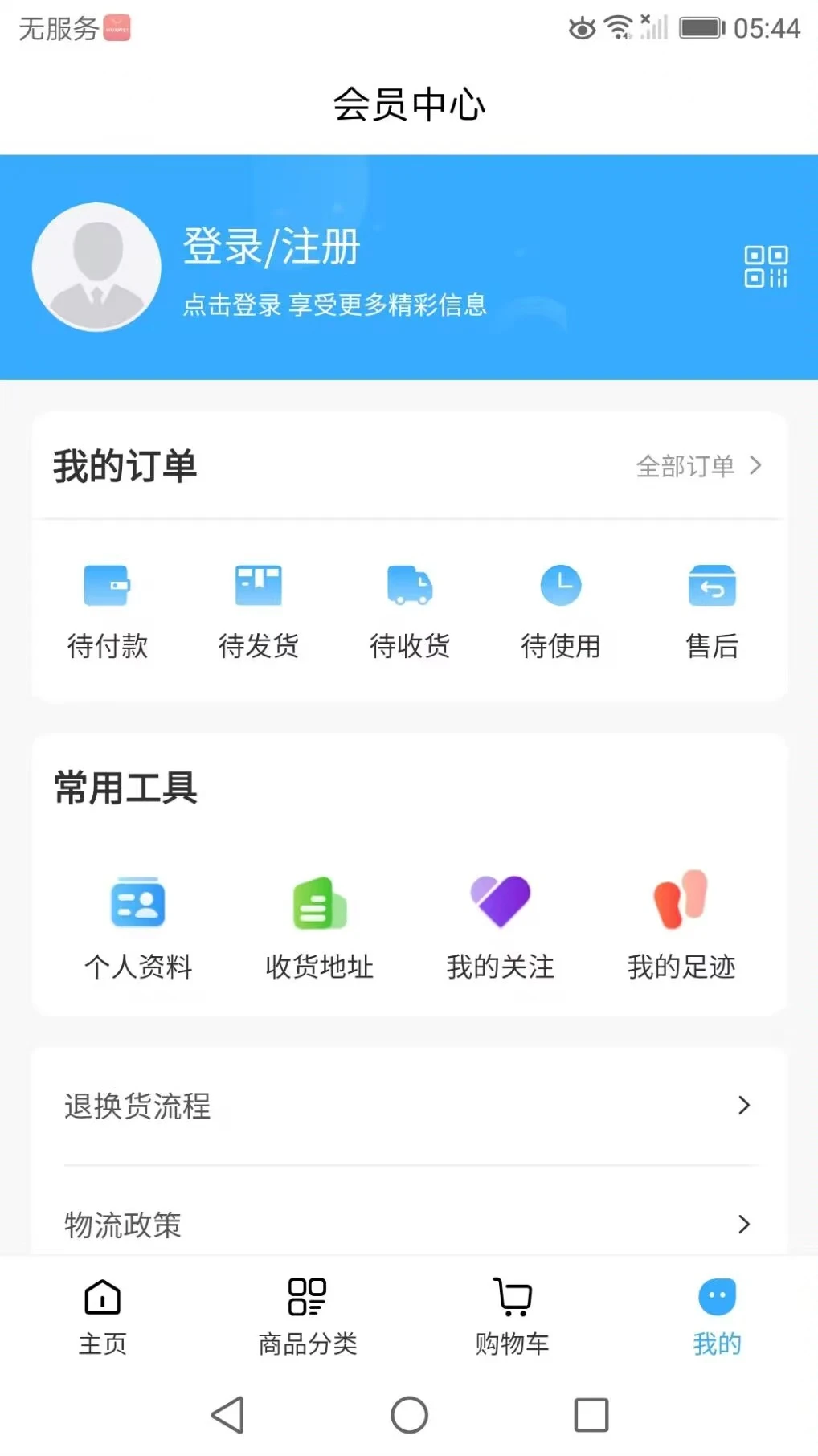Check 待收货 awaiting delivery orders
818x1456 pixels.
[x=409, y=611]
